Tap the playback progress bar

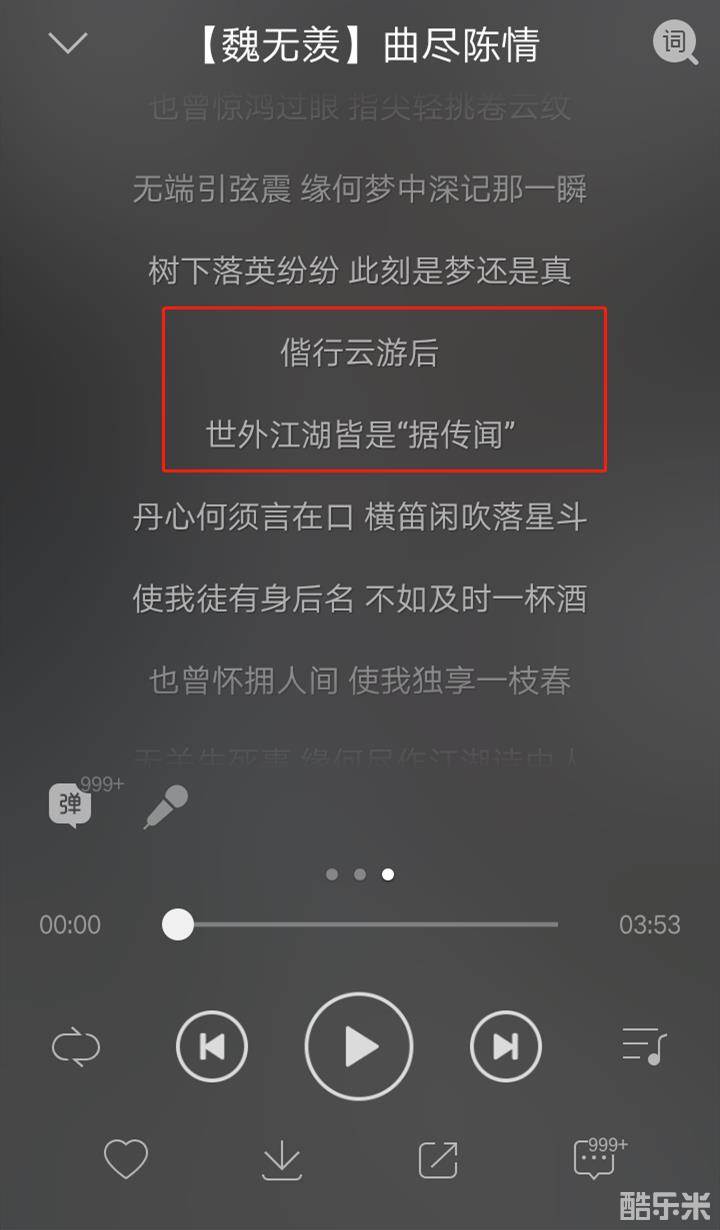coord(360,924)
